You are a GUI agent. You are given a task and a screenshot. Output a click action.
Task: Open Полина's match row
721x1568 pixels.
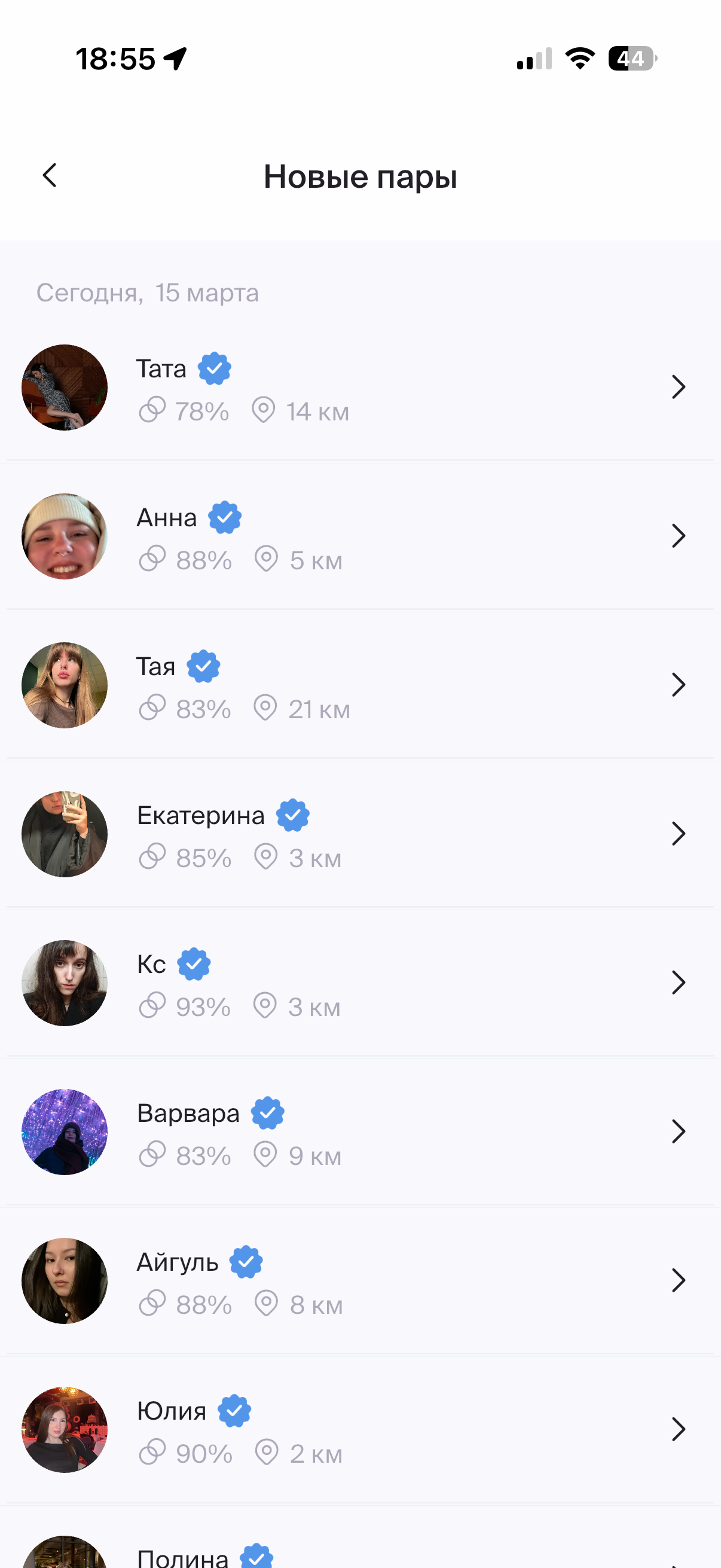[x=360, y=1556]
